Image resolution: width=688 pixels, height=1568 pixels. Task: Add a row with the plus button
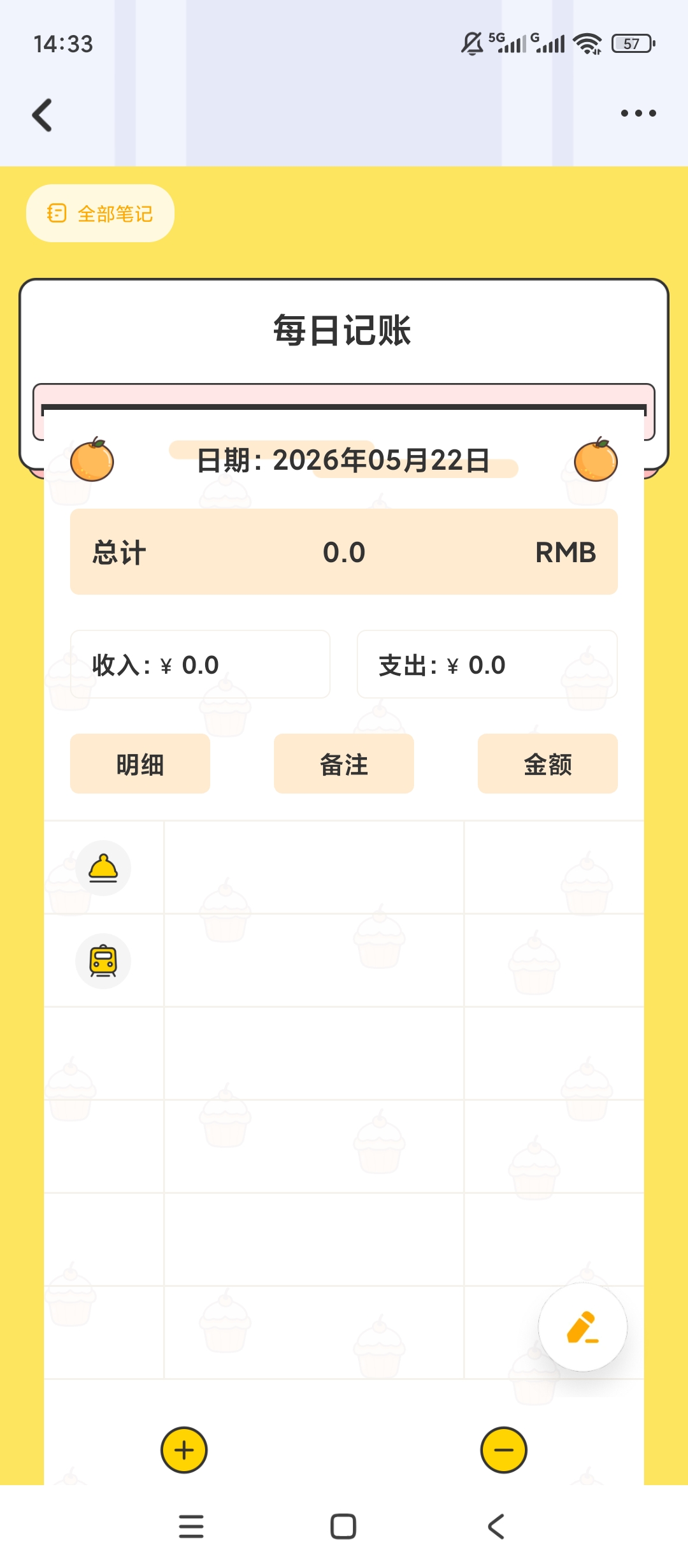(184, 1450)
